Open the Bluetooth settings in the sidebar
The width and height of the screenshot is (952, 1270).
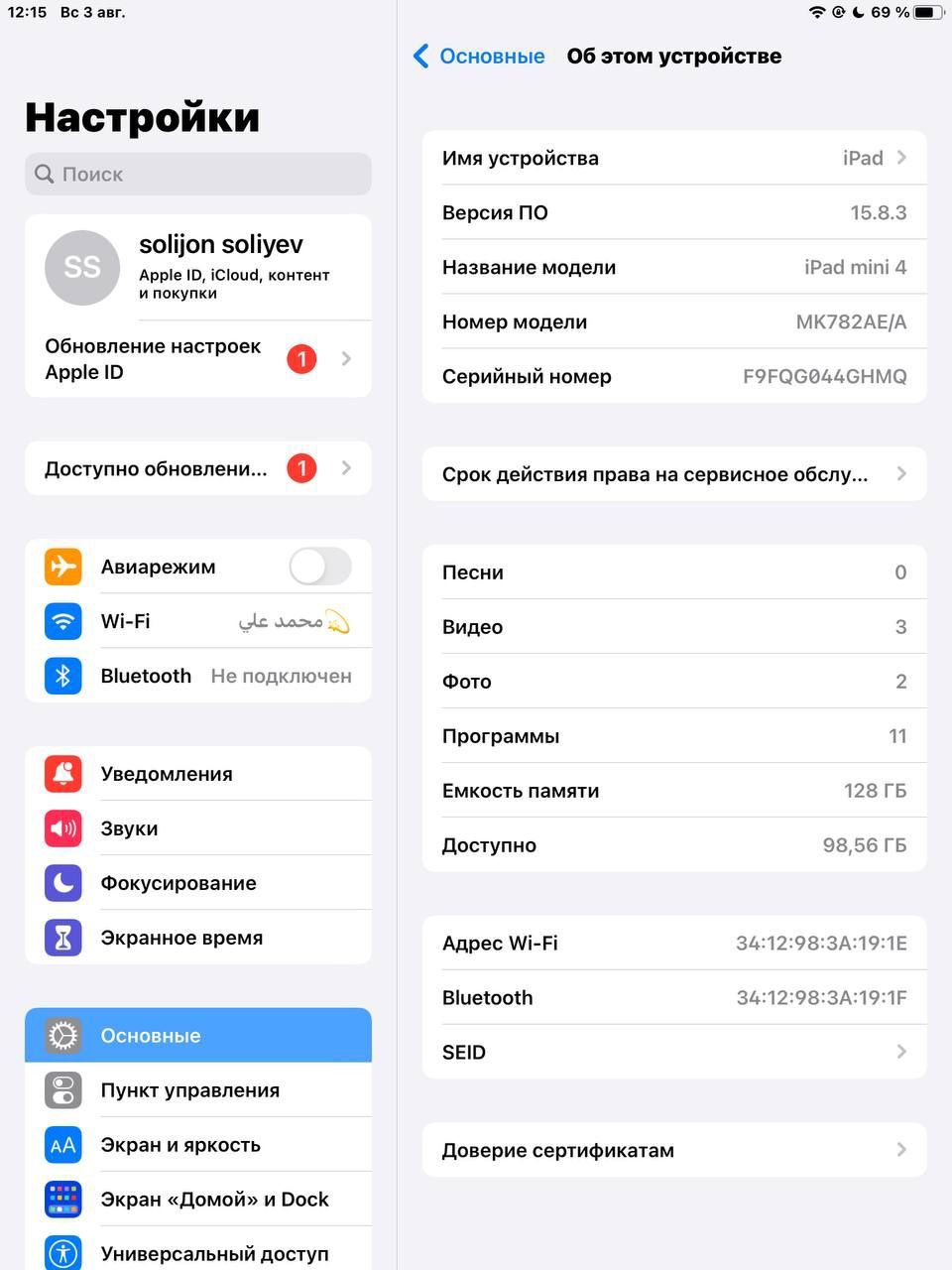tap(198, 676)
